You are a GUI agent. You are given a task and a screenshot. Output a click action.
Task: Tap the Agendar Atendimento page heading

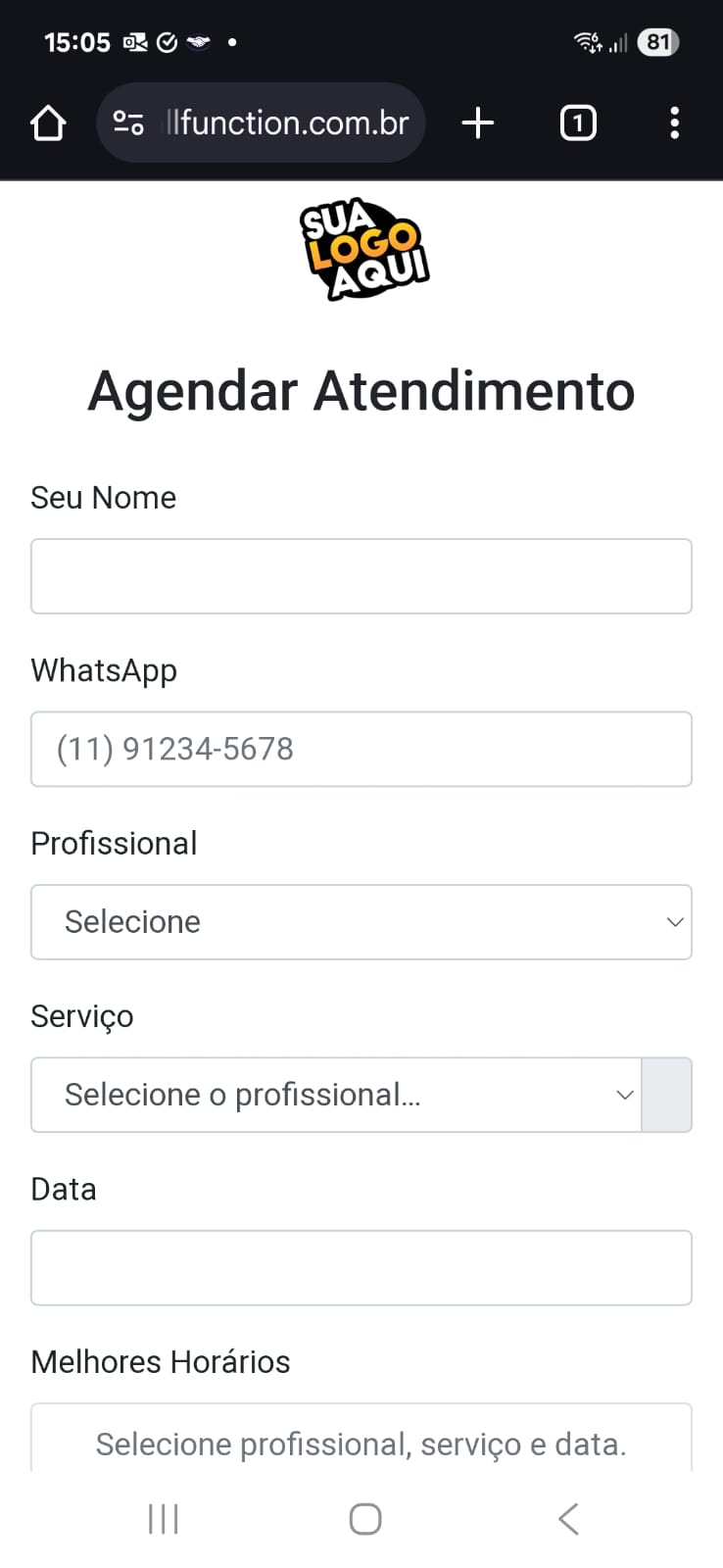click(x=361, y=390)
